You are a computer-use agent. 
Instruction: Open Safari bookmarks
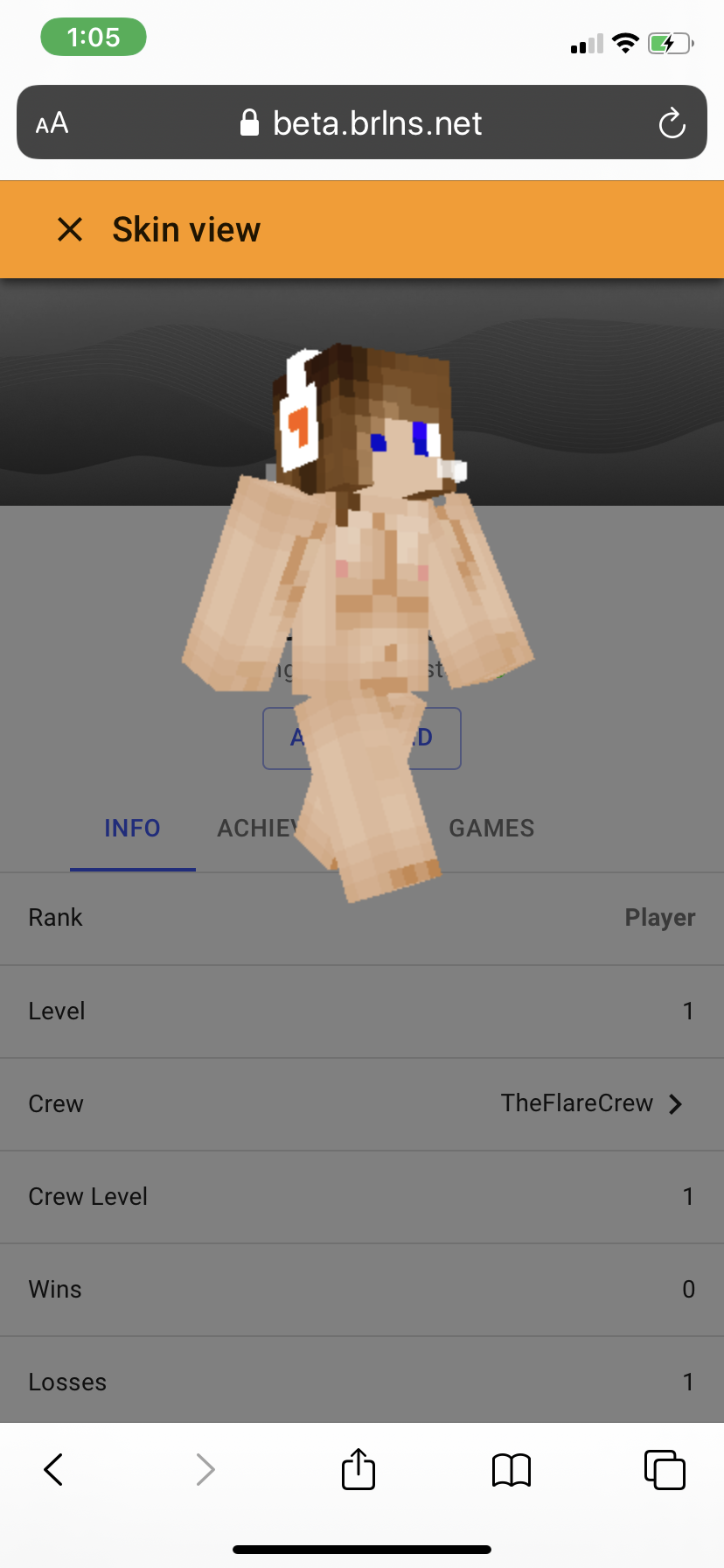512,1470
